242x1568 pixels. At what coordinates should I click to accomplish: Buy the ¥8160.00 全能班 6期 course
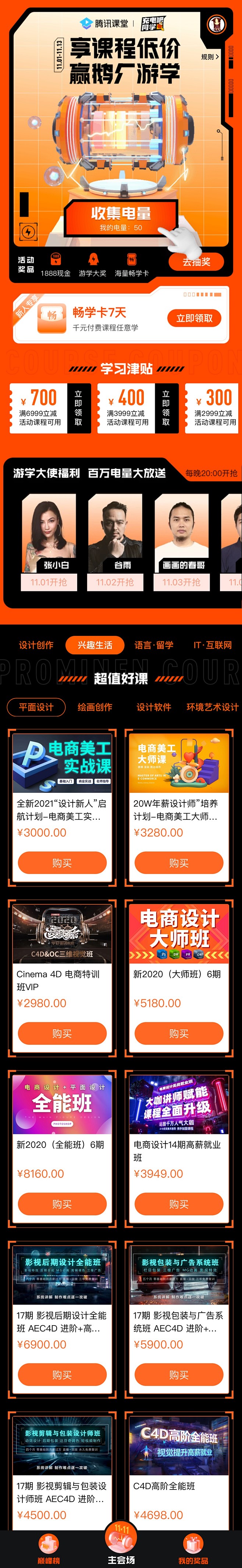pos(62,1203)
